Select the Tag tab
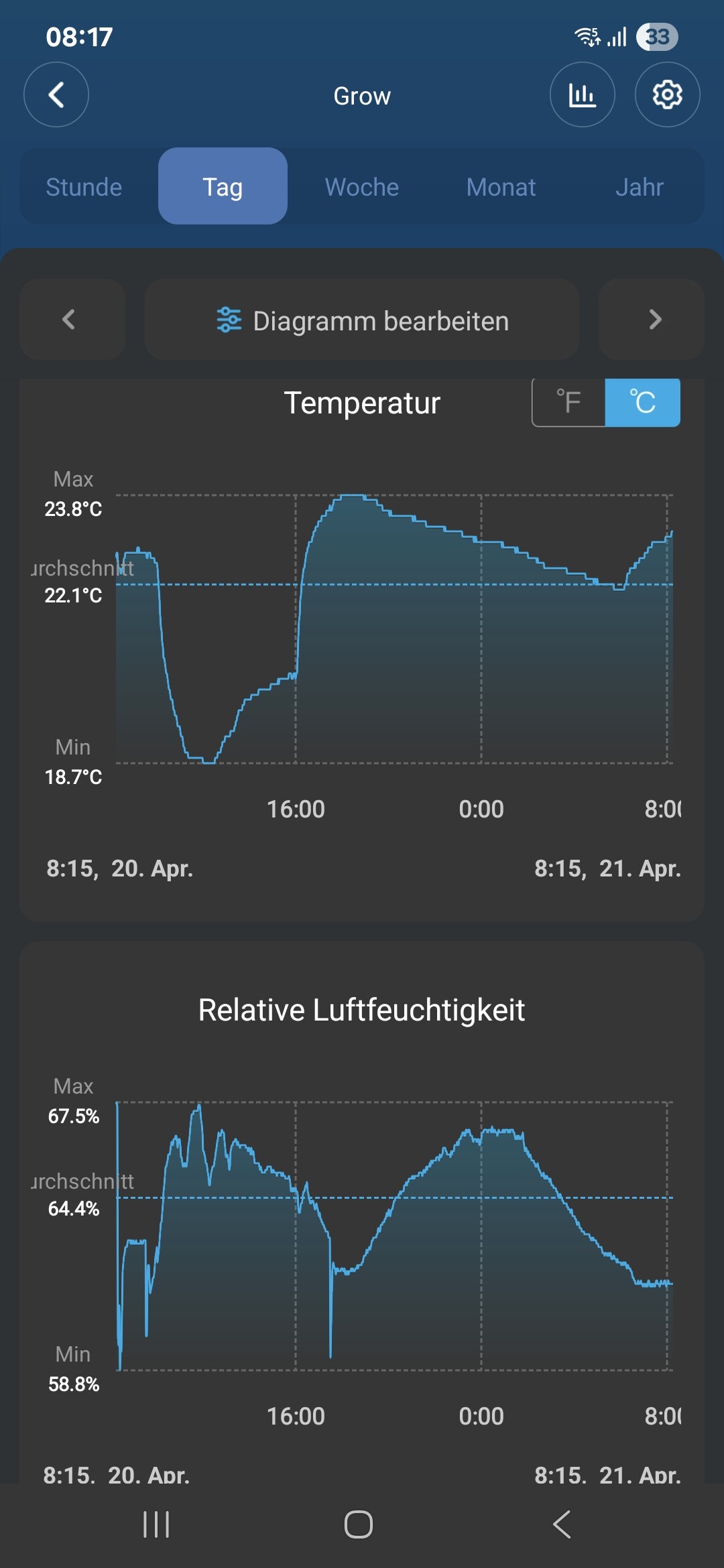724x1568 pixels. [223, 187]
